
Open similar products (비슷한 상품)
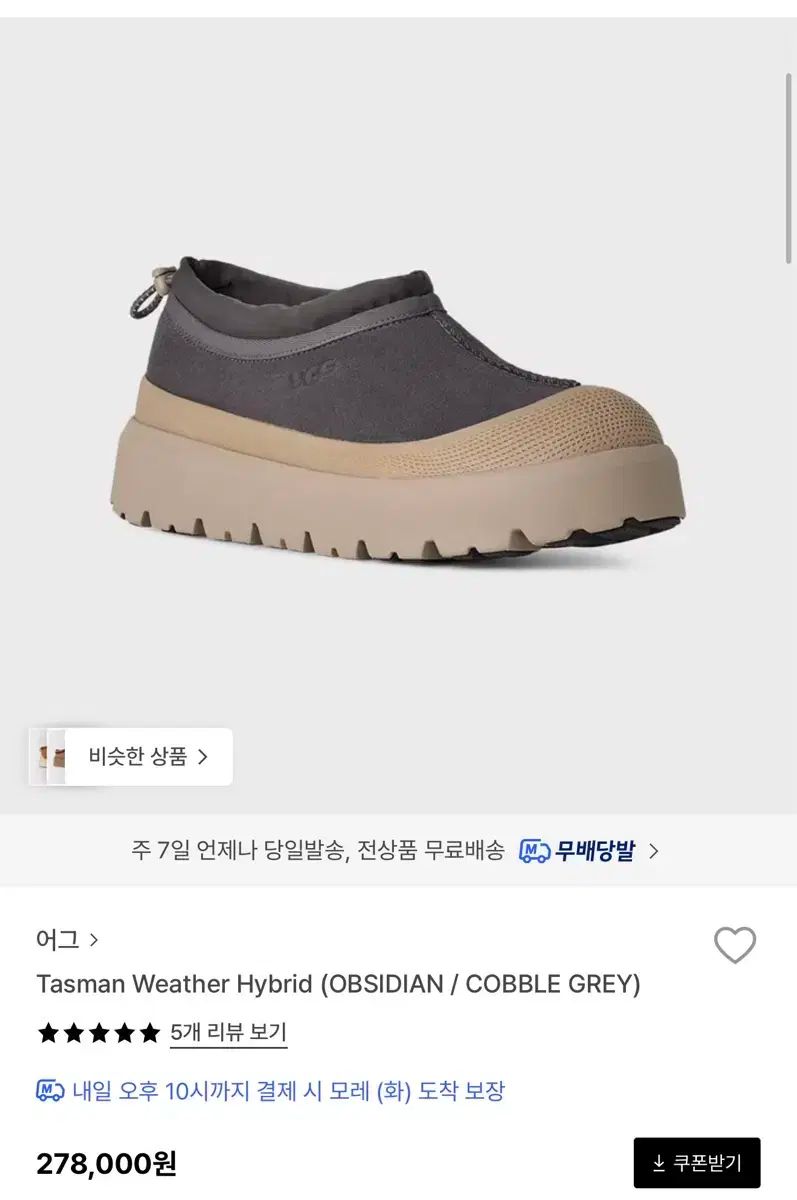tap(132, 757)
